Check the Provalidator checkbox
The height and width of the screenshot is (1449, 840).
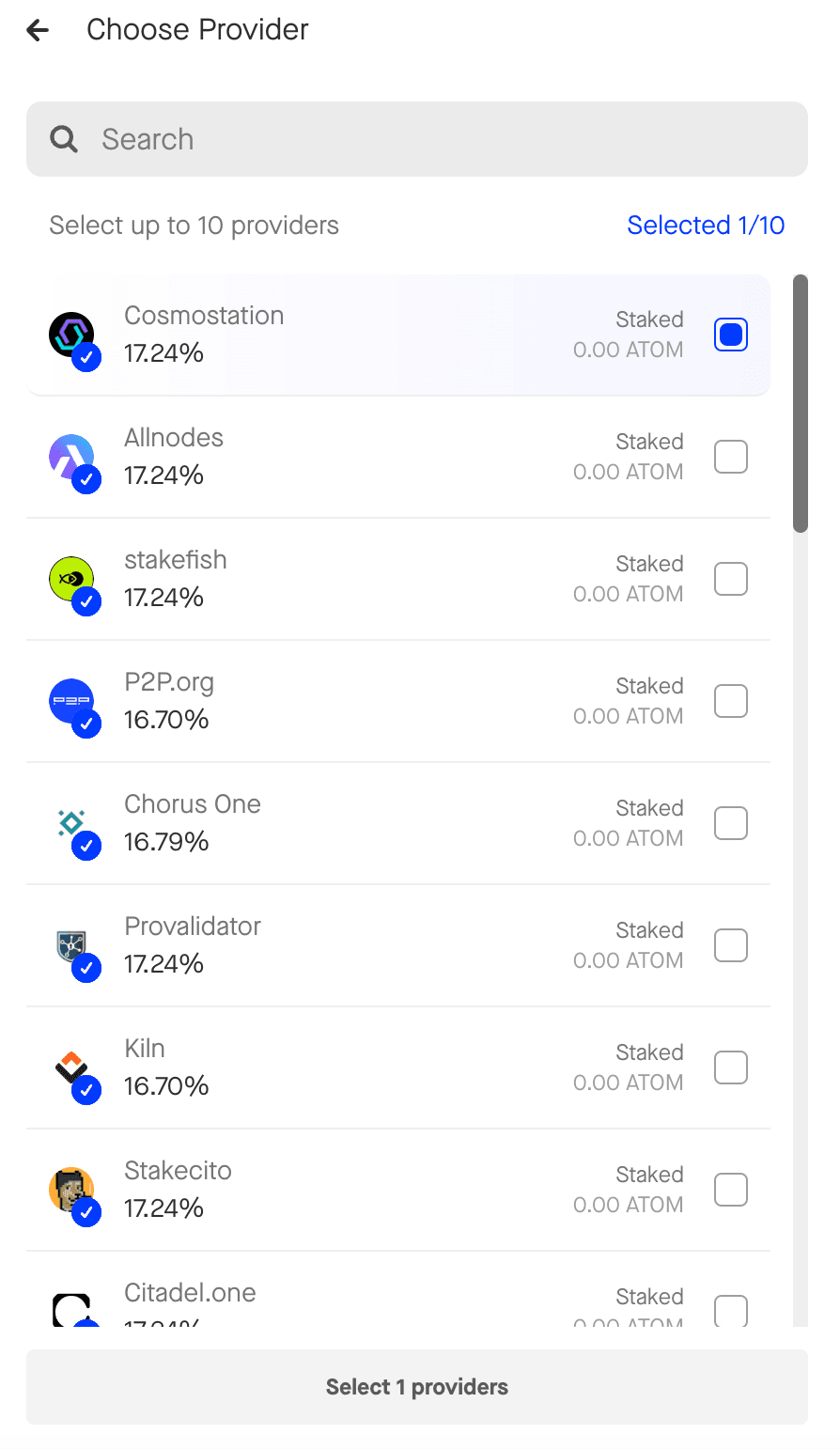pos(730,945)
